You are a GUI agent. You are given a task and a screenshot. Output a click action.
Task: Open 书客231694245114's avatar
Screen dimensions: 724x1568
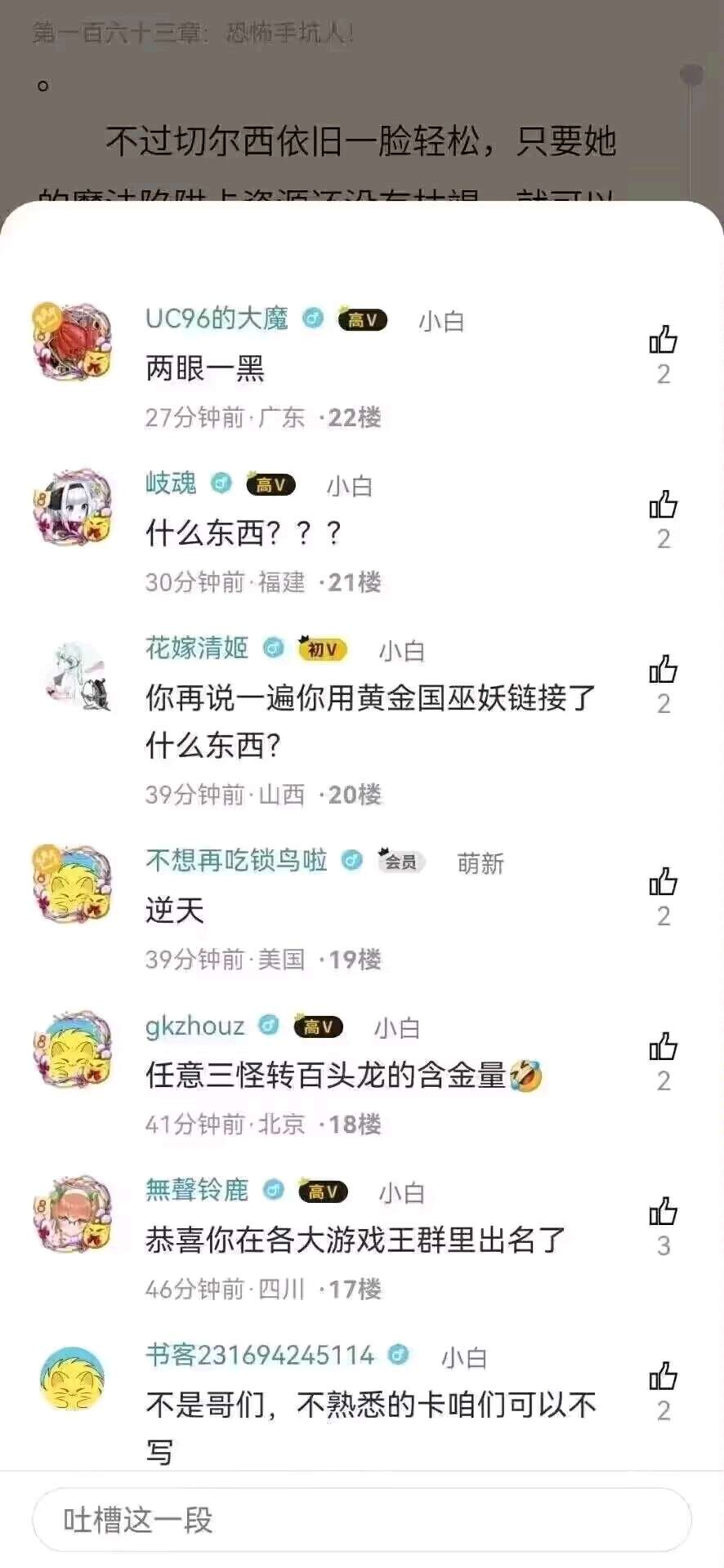(72, 1379)
